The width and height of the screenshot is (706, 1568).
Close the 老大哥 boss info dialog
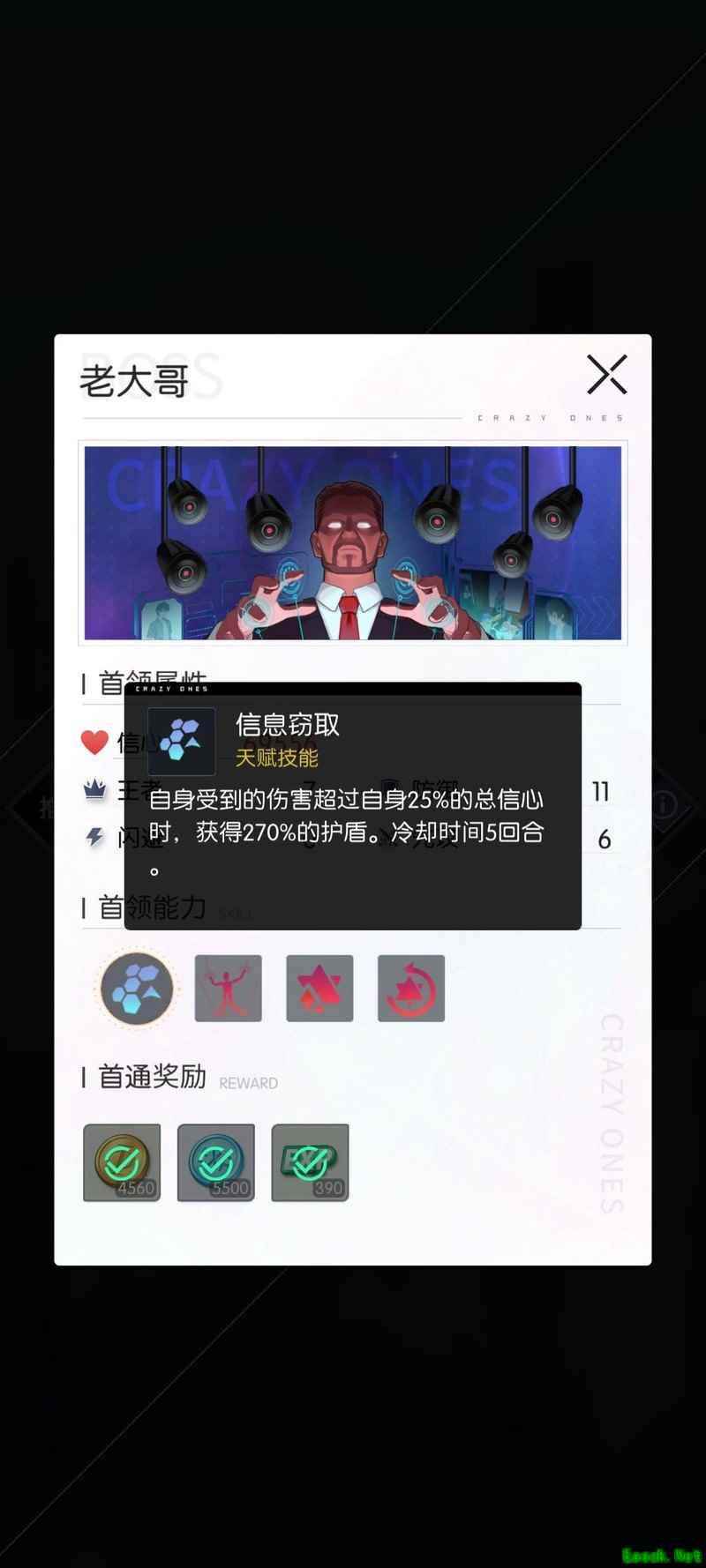[607, 375]
